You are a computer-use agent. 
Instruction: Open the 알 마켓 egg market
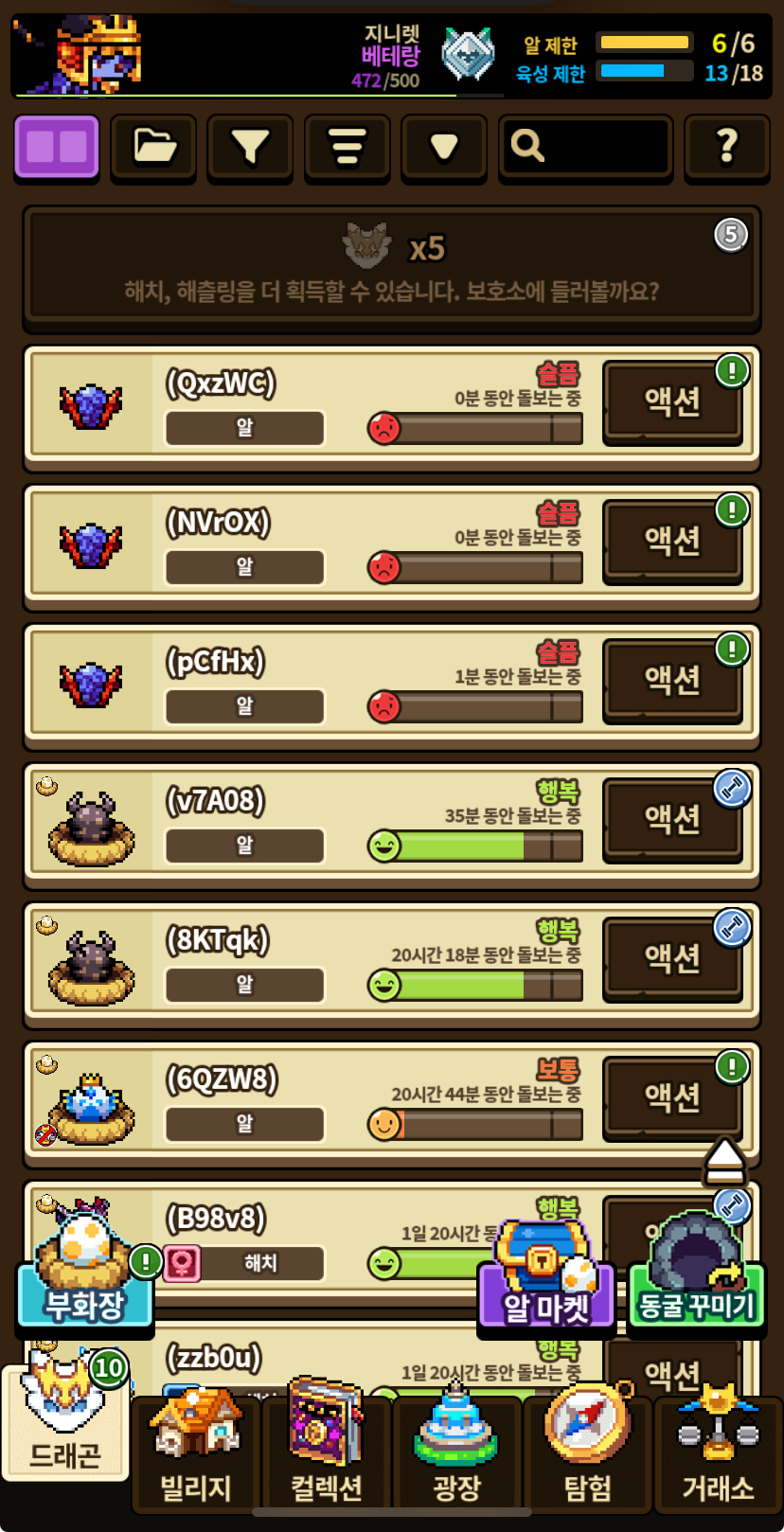[546, 1283]
